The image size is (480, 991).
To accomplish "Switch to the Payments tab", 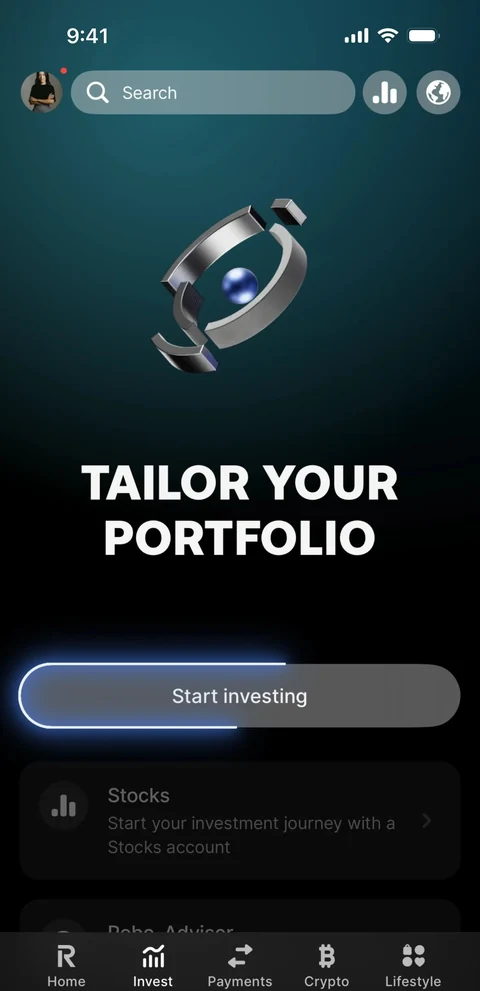I will pyautogui.click(x=240, y=966).
